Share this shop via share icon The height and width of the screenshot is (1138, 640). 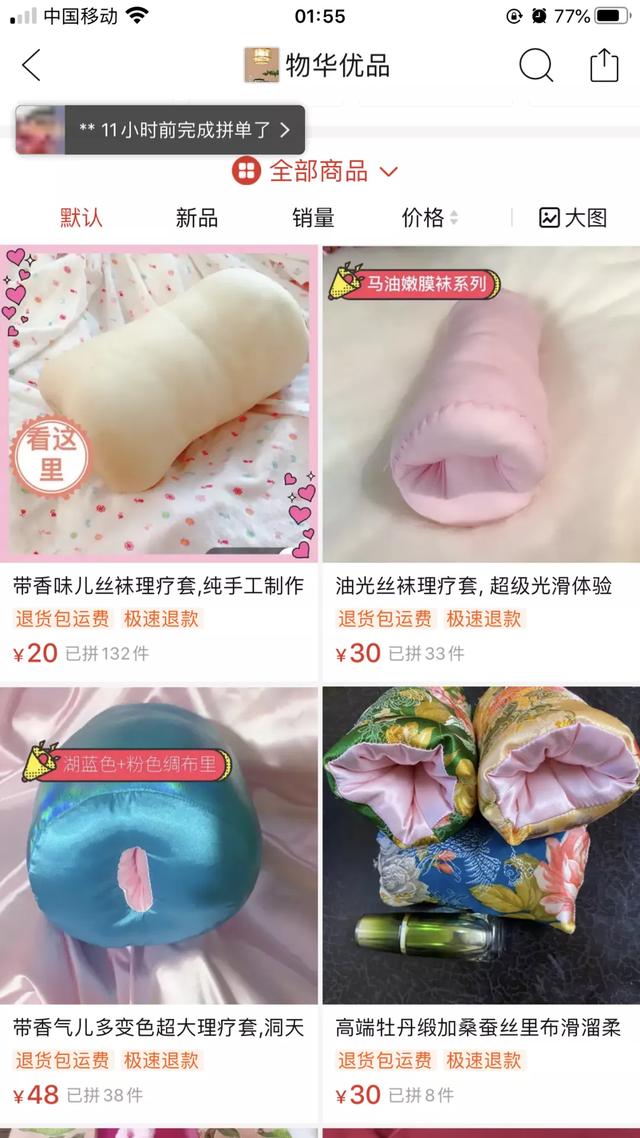click(604, 66)
